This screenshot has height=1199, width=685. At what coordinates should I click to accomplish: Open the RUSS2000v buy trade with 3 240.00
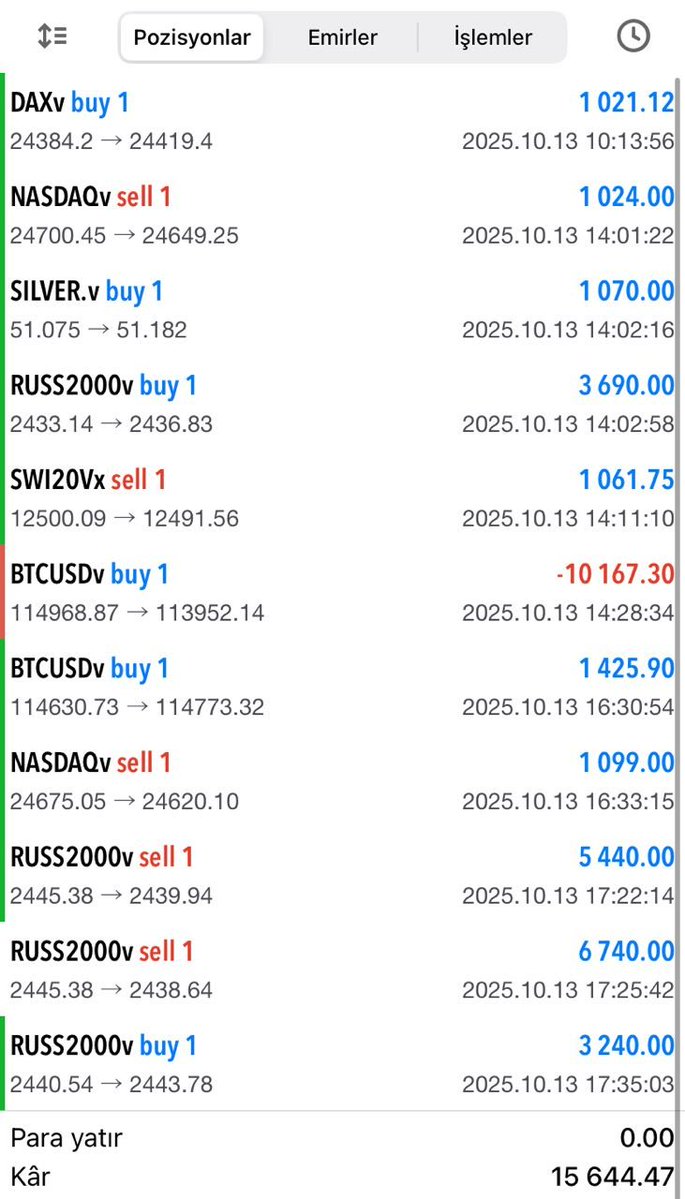click(342, 1064)
